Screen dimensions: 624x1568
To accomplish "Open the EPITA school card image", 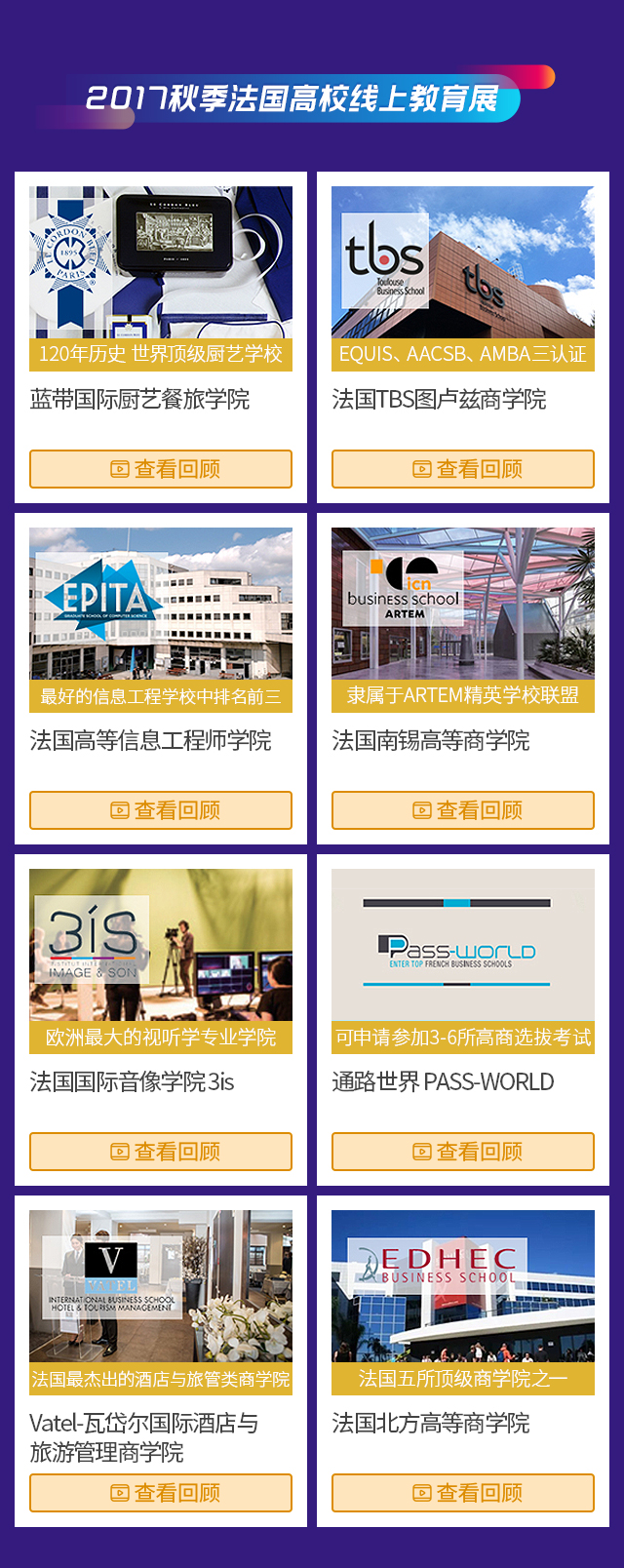I will 161,604.
